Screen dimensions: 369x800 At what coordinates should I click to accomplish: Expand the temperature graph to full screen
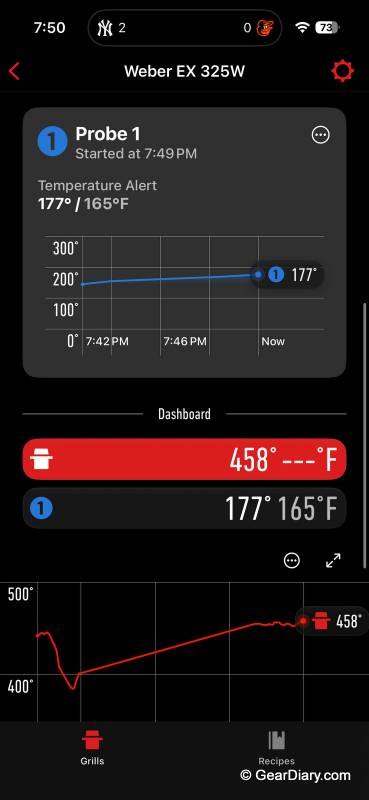coord(333,561)
